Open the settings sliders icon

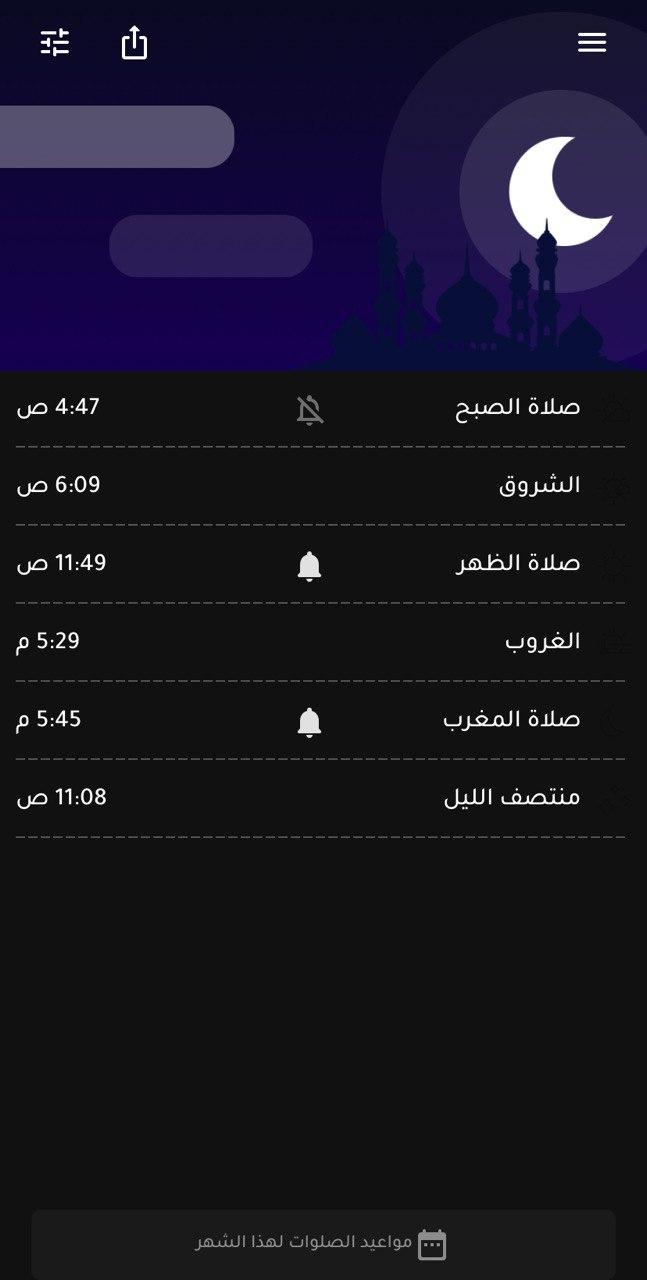pos(55,43)
